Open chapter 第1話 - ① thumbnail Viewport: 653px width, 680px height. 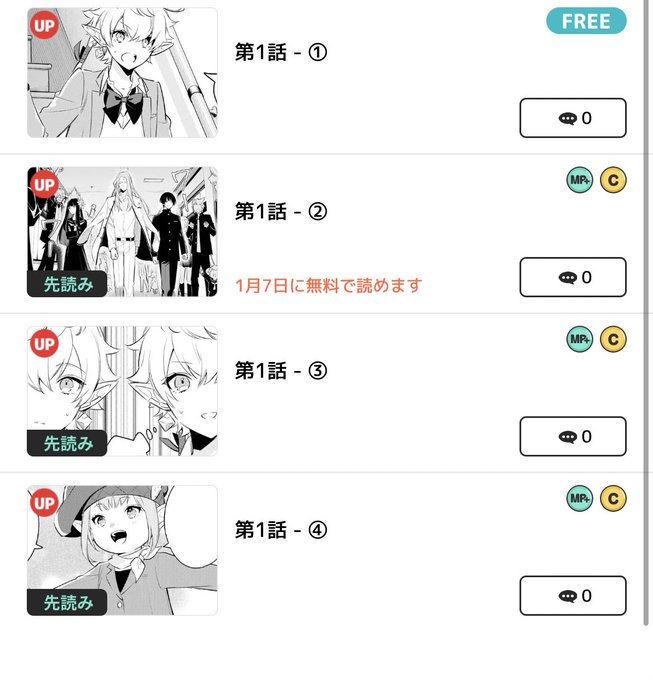click(122, 73)
